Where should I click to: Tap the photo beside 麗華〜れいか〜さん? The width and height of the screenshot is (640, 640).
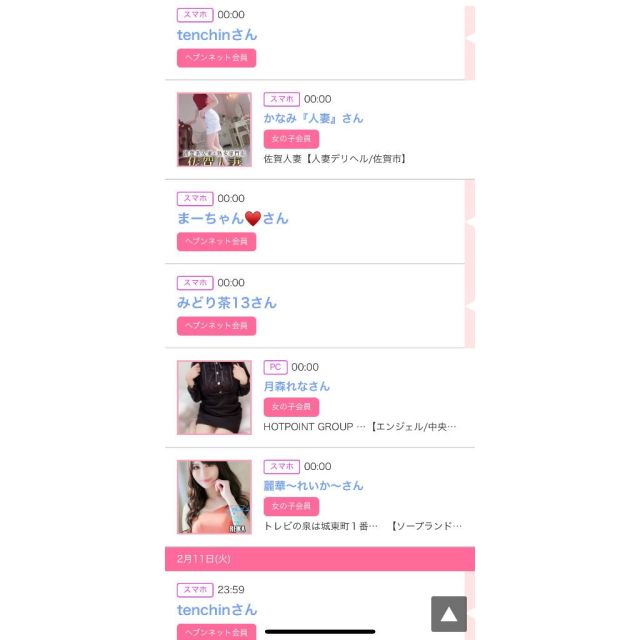[x=214, y=497]
